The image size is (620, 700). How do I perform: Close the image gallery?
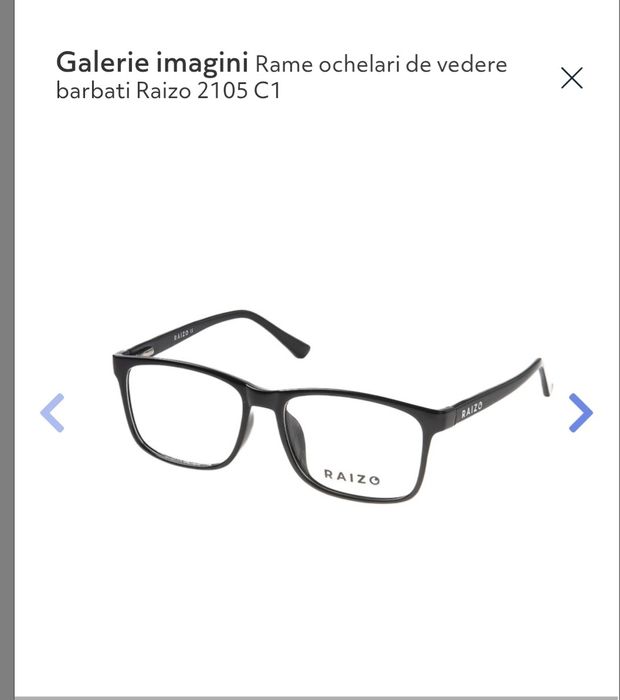coord(571,78)
